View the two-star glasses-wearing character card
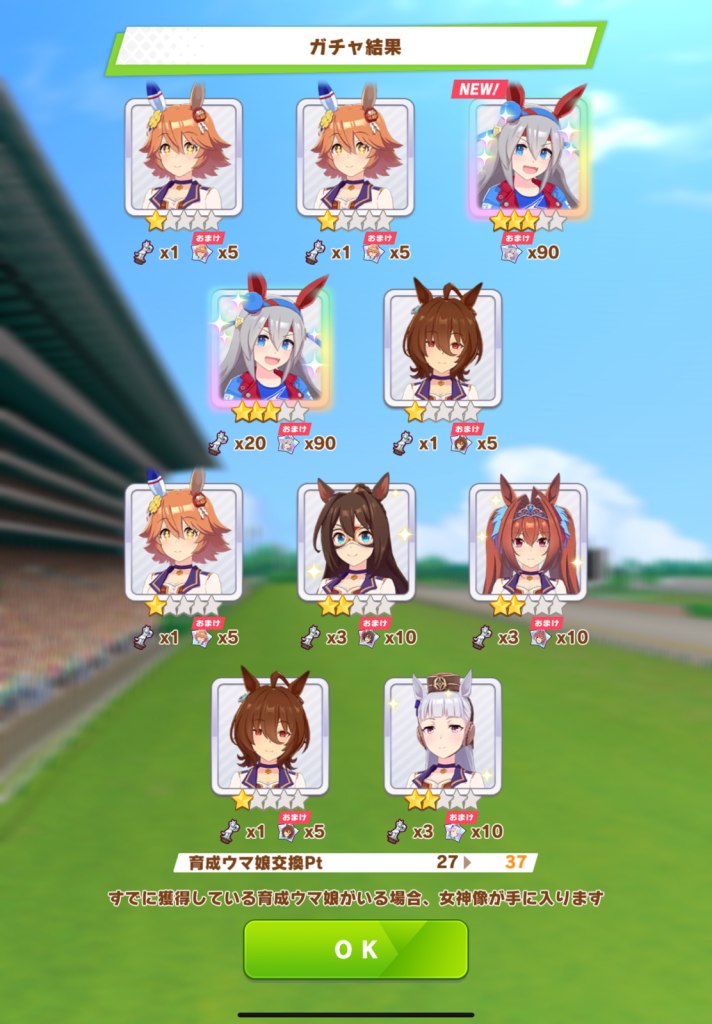 tap(356, 543)
